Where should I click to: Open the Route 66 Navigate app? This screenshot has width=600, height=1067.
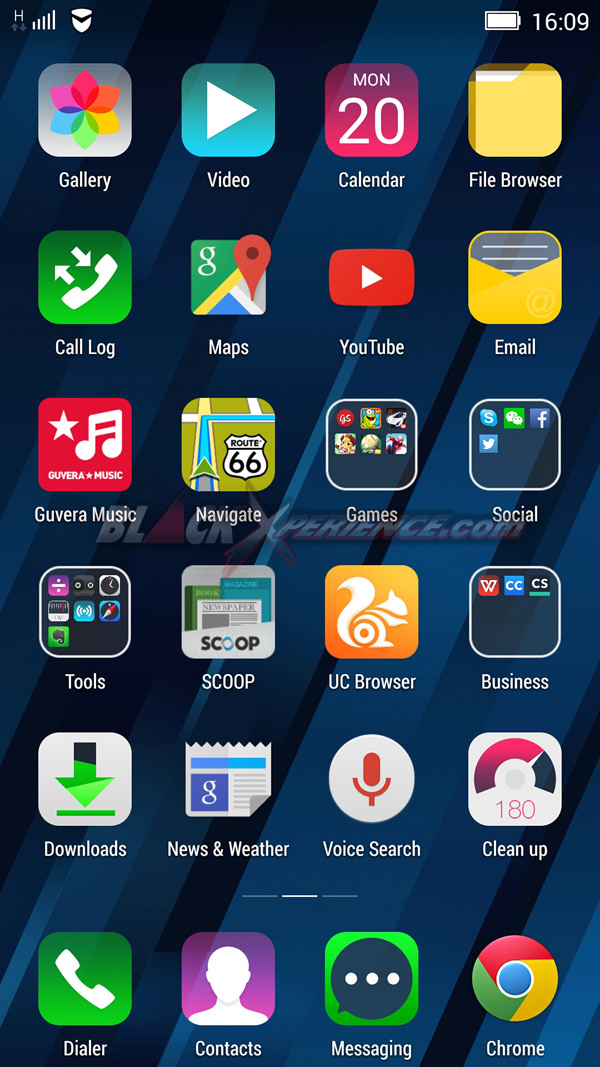[228, 444]
